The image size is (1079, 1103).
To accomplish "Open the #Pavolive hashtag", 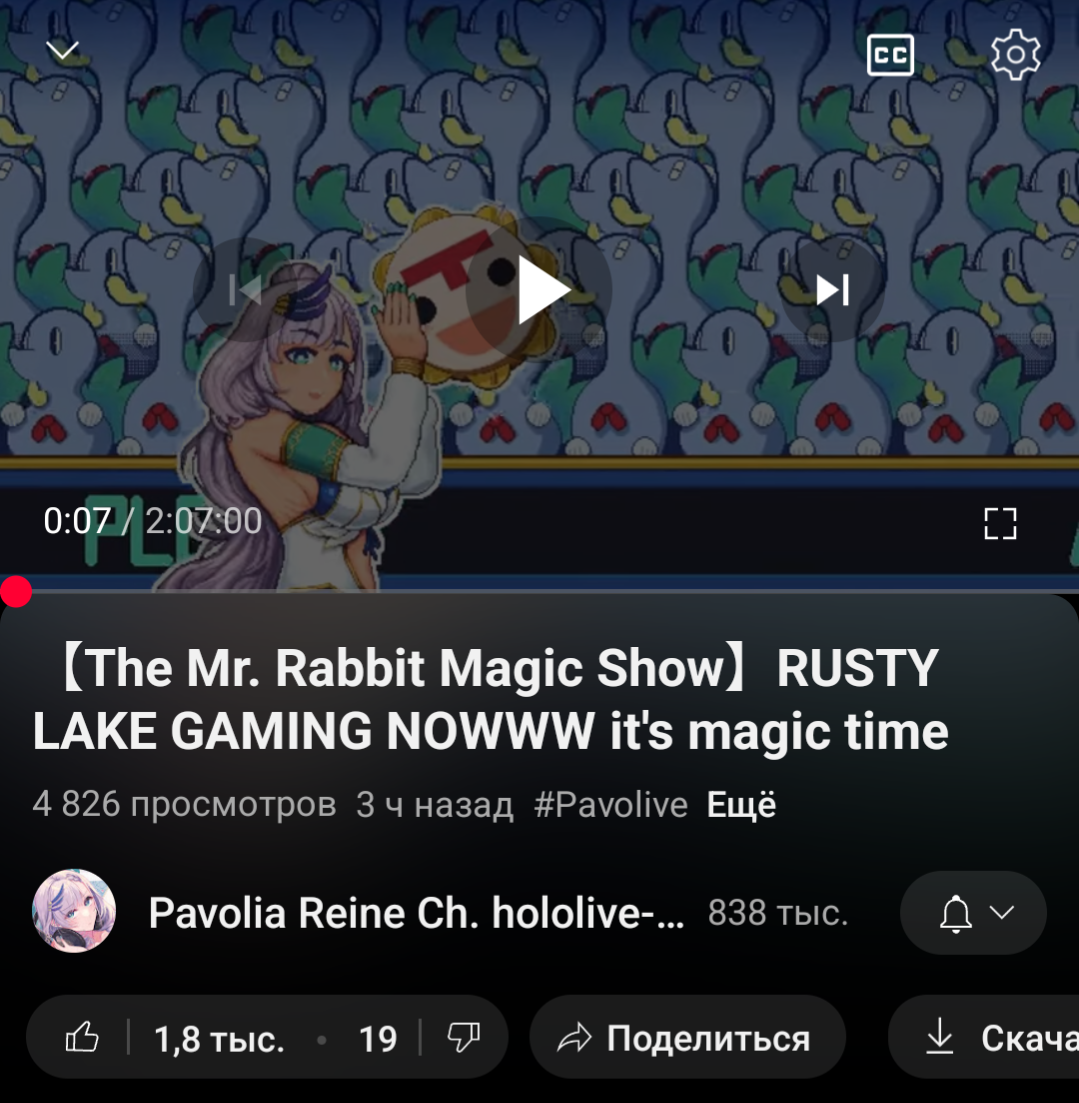I will [x=610, y=805].
